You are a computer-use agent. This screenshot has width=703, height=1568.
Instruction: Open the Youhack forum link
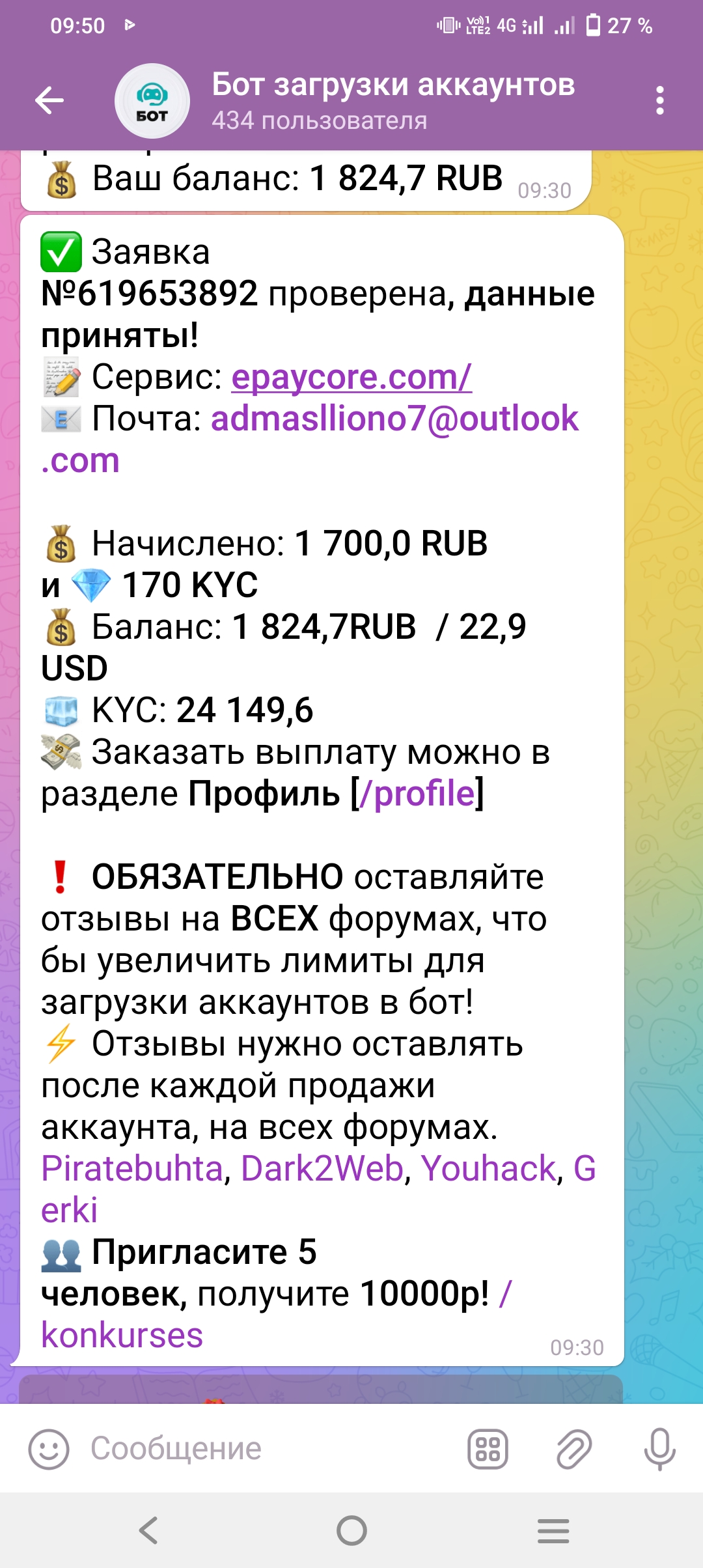(488, 1169)
